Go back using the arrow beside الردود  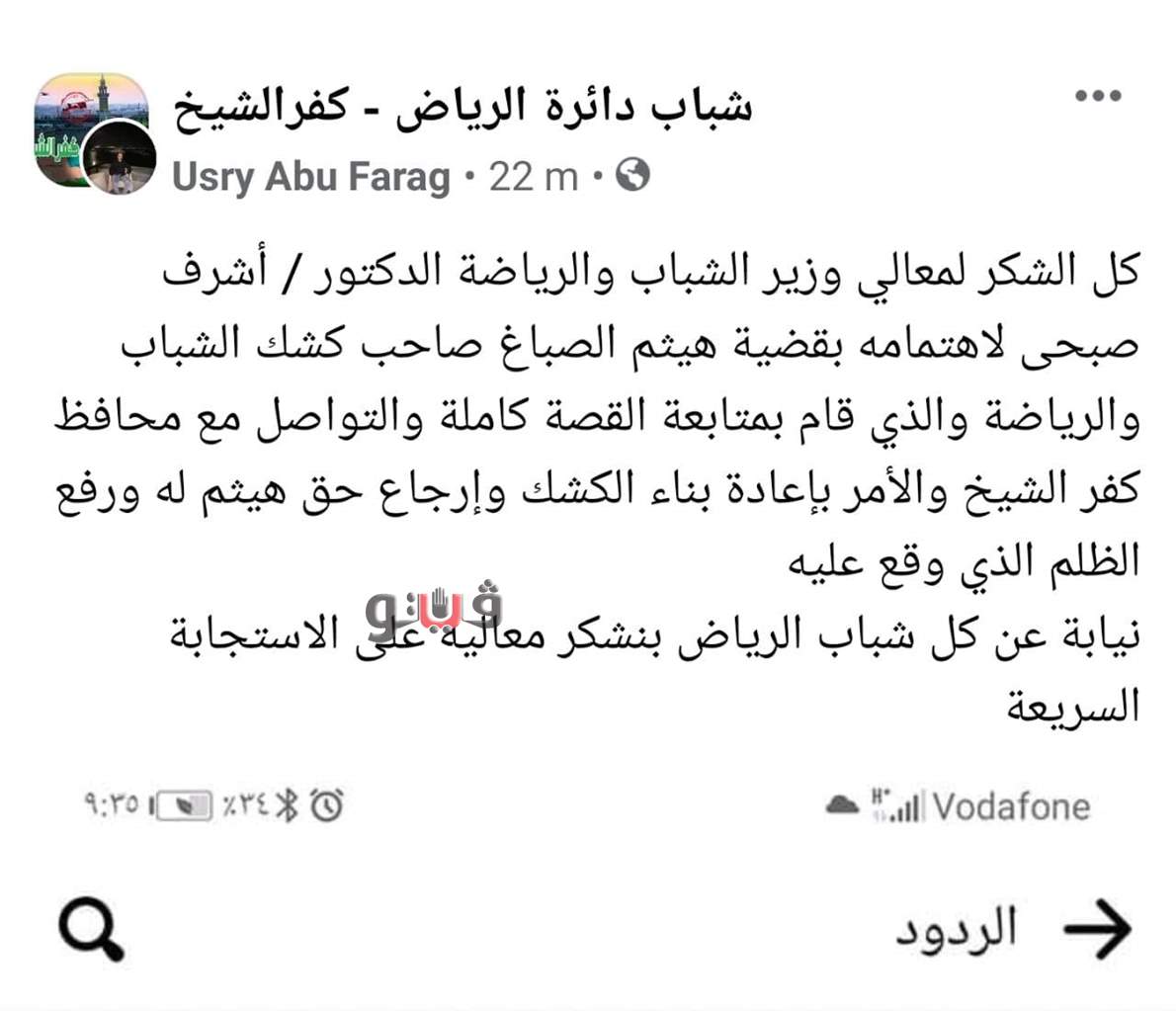(1097, 929)
